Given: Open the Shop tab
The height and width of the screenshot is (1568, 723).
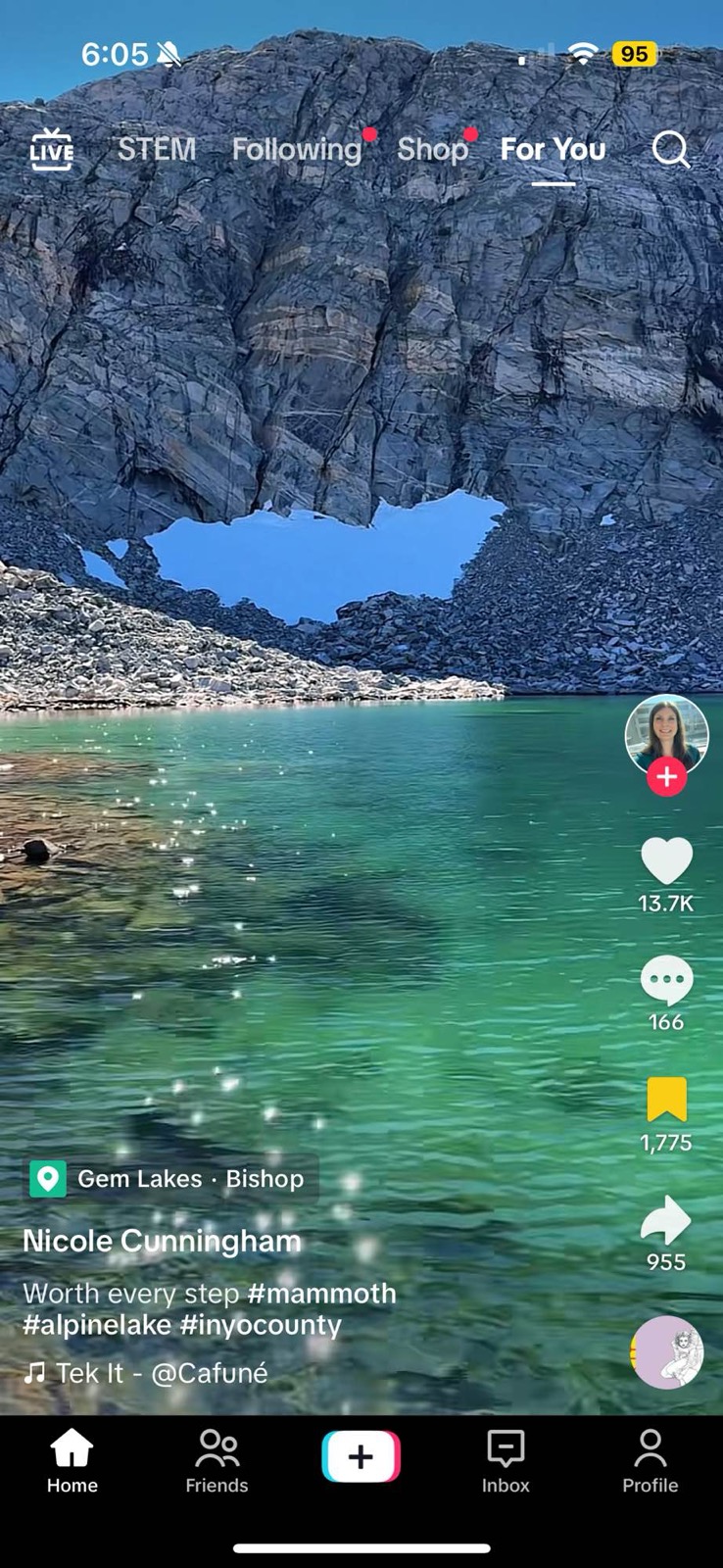Looking at the screenshot, I should [431, 149].
